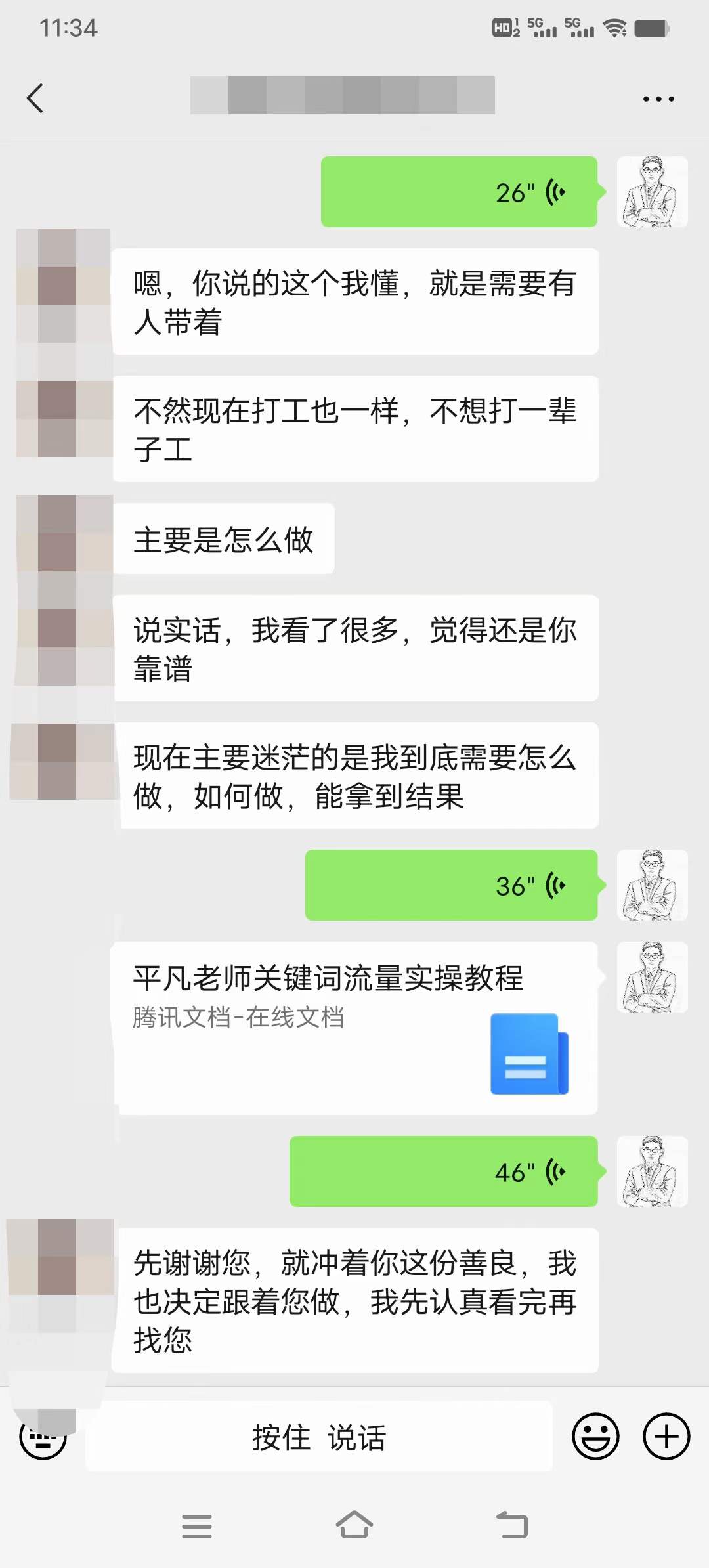Open sender's avatar beside 26-second voice message

(x=653, y=192)
